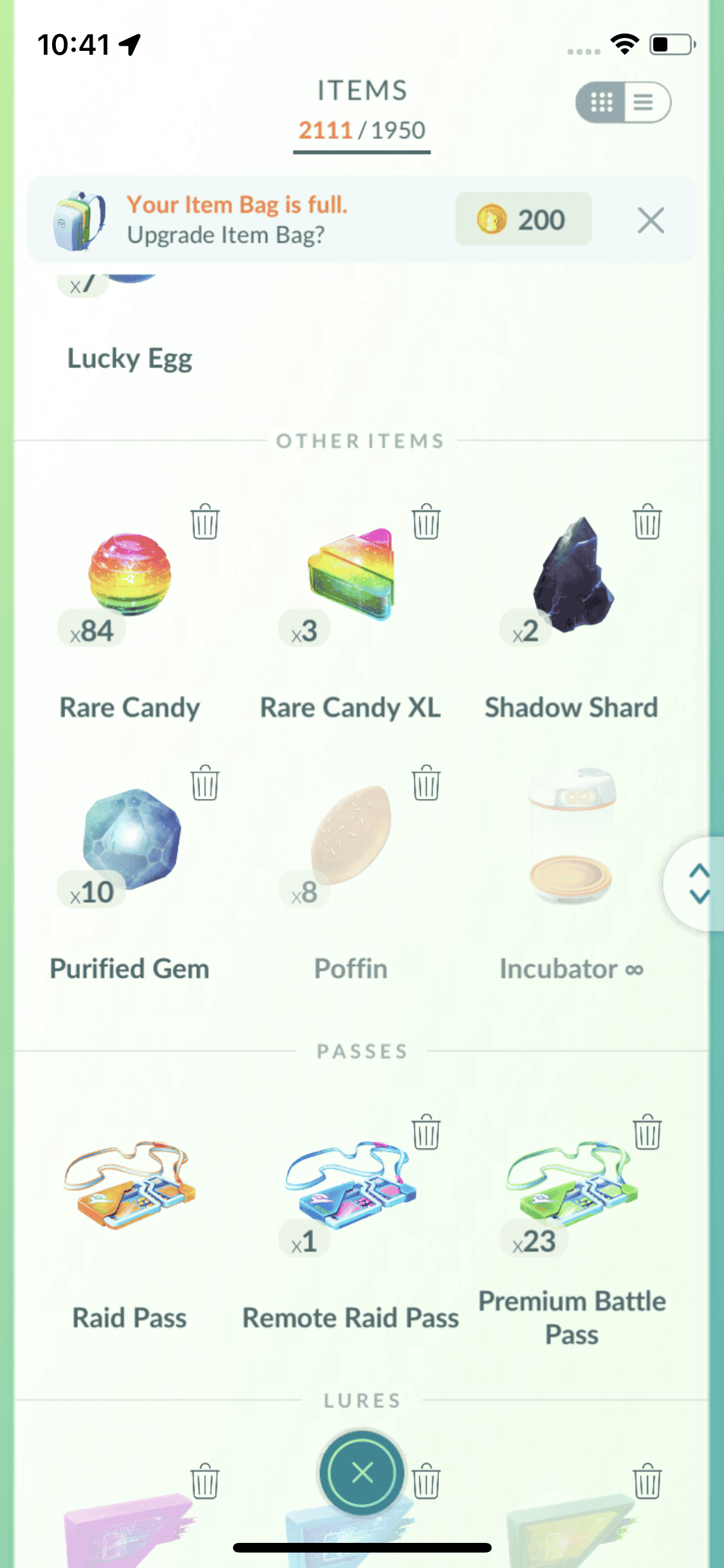Switch to list view layout

(645, 102)
